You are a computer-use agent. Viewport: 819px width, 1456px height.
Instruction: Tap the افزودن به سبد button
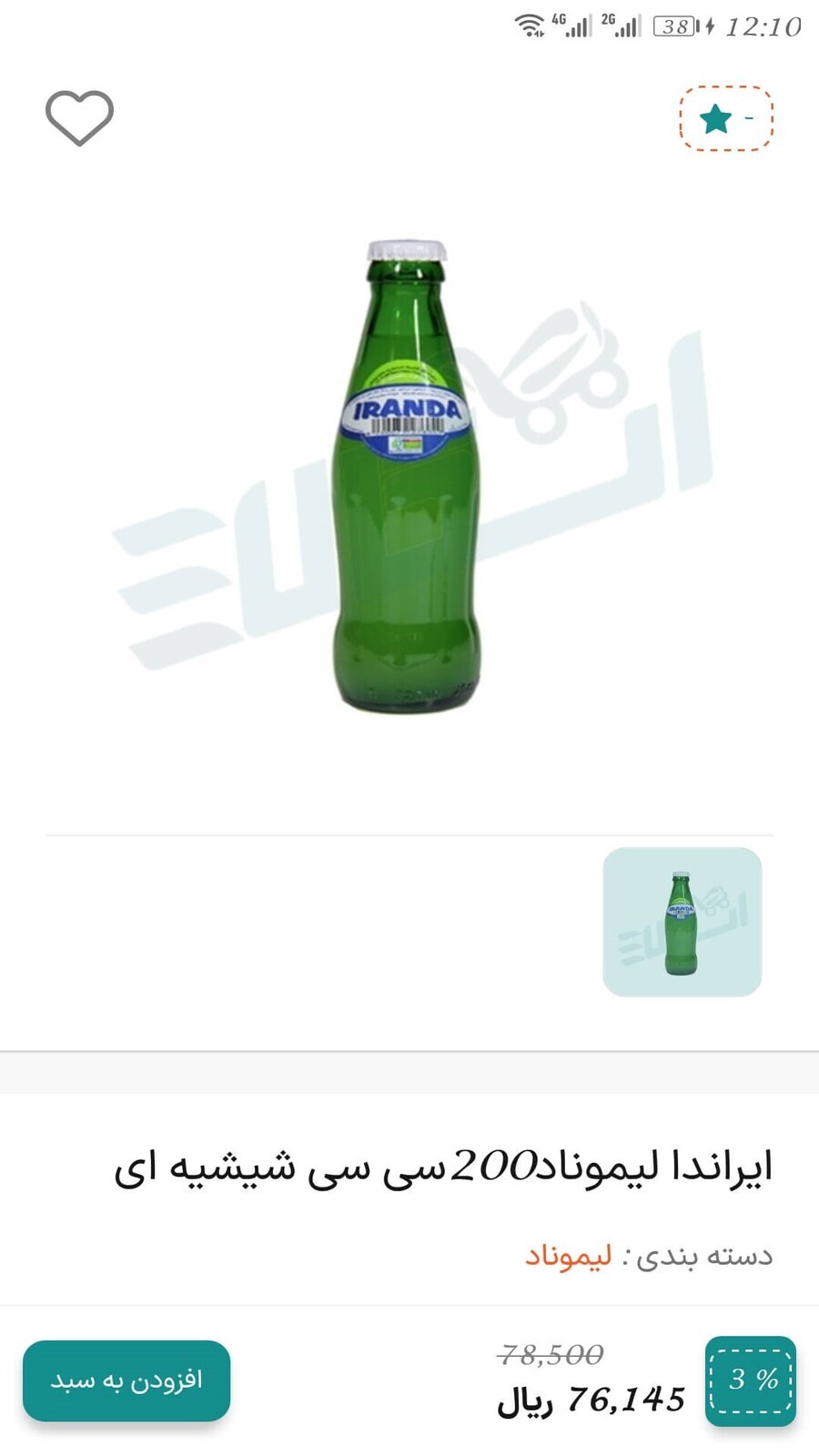(126, 1380)
